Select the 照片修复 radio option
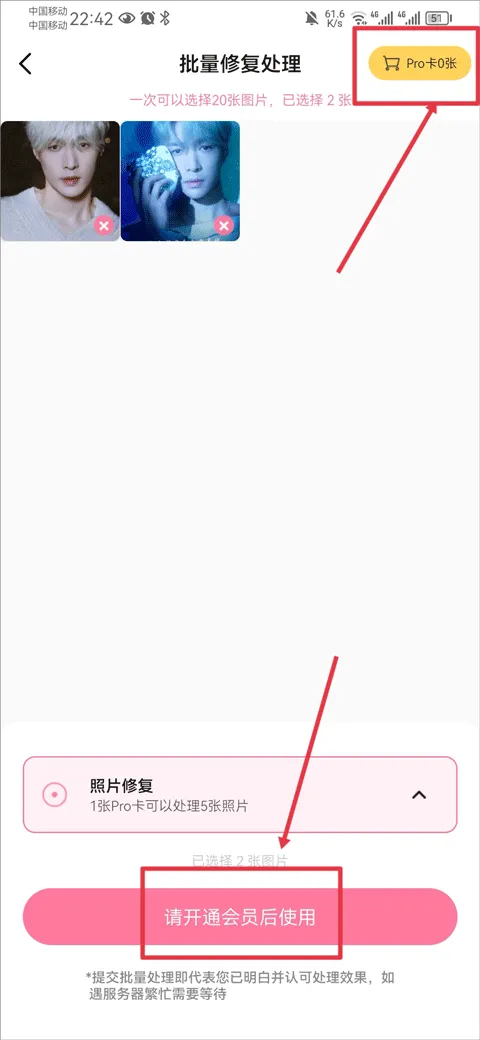 coord(54,795)
